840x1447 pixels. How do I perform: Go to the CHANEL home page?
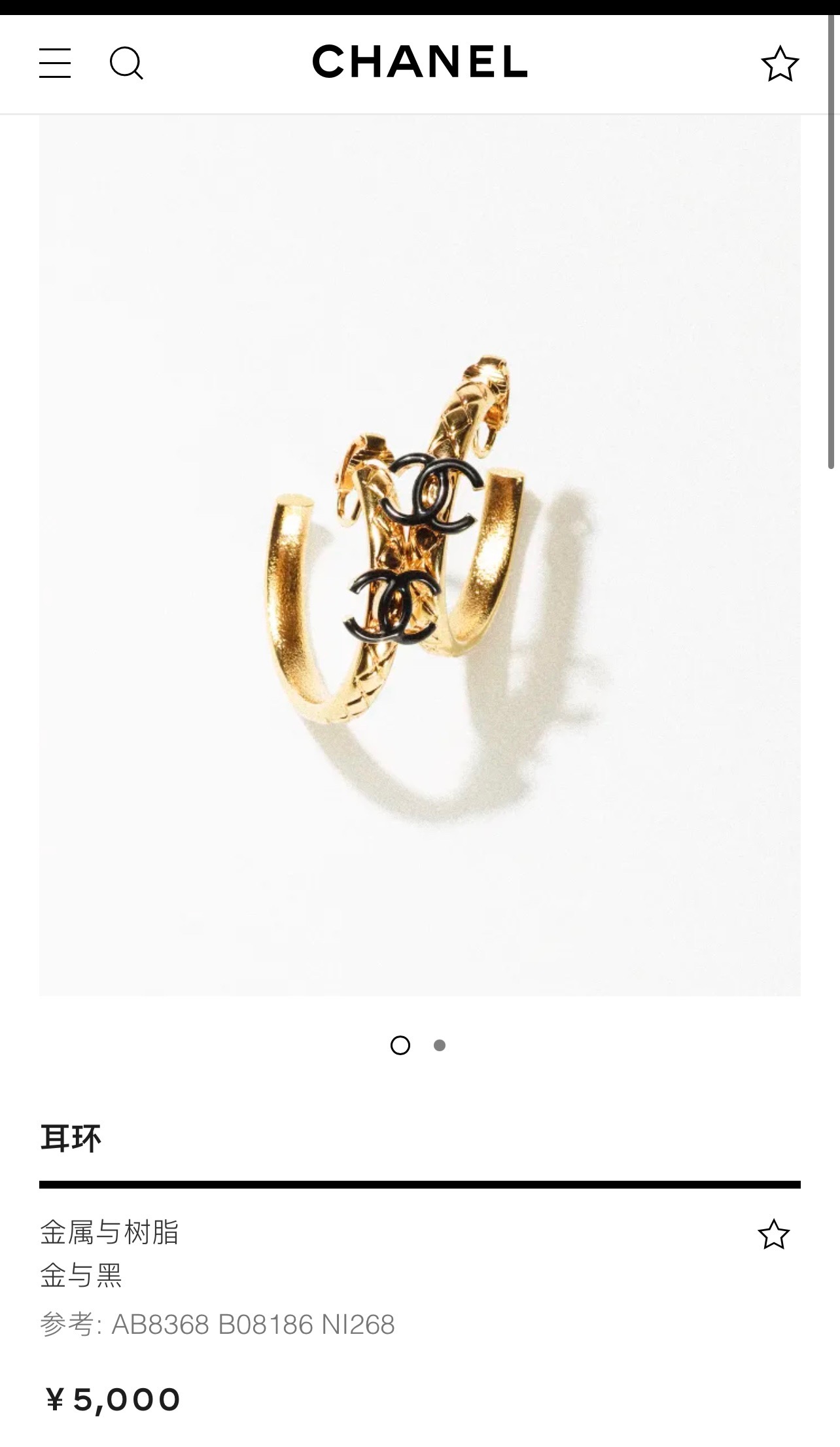tap(420, 61)
